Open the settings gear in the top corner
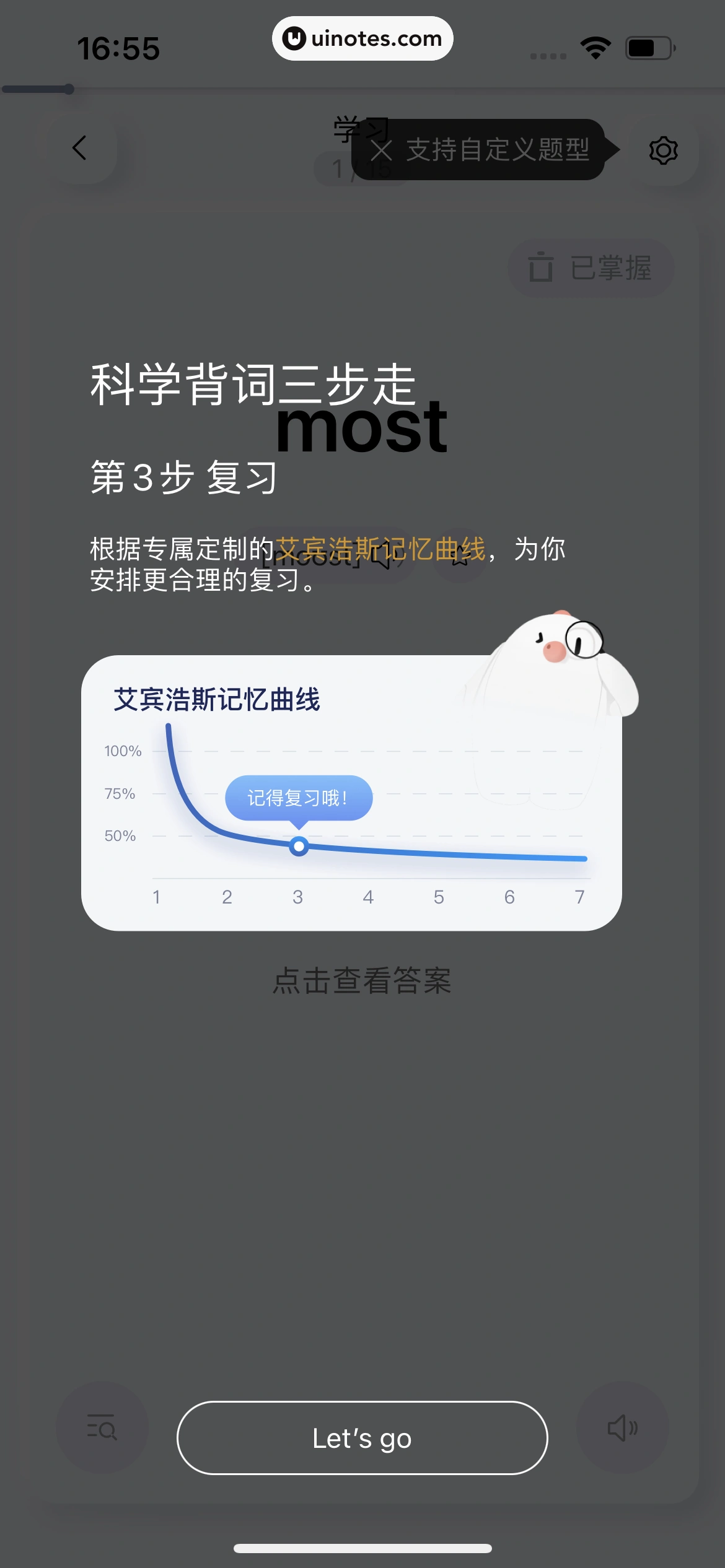 (x=663, y=150)
